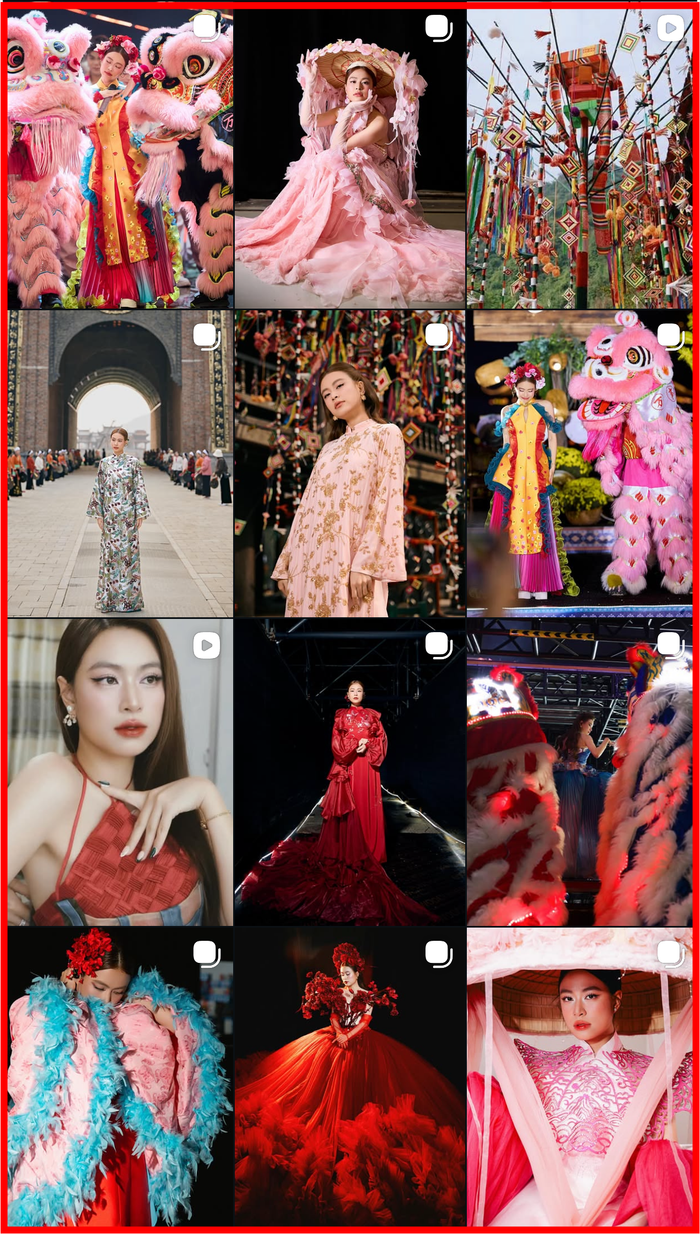Open the post with two pink lion dancers
This screenshot has height=1234, width=700.
120,158
